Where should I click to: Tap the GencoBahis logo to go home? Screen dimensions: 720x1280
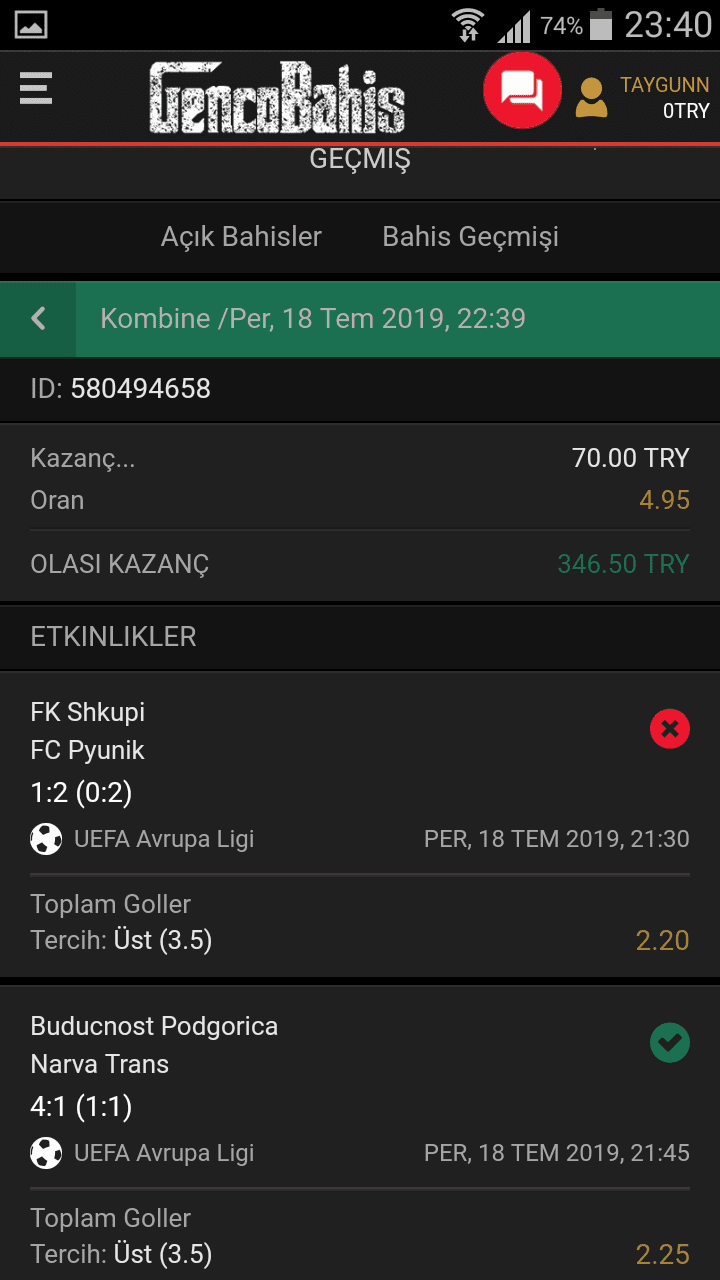(x=277, y=97)
